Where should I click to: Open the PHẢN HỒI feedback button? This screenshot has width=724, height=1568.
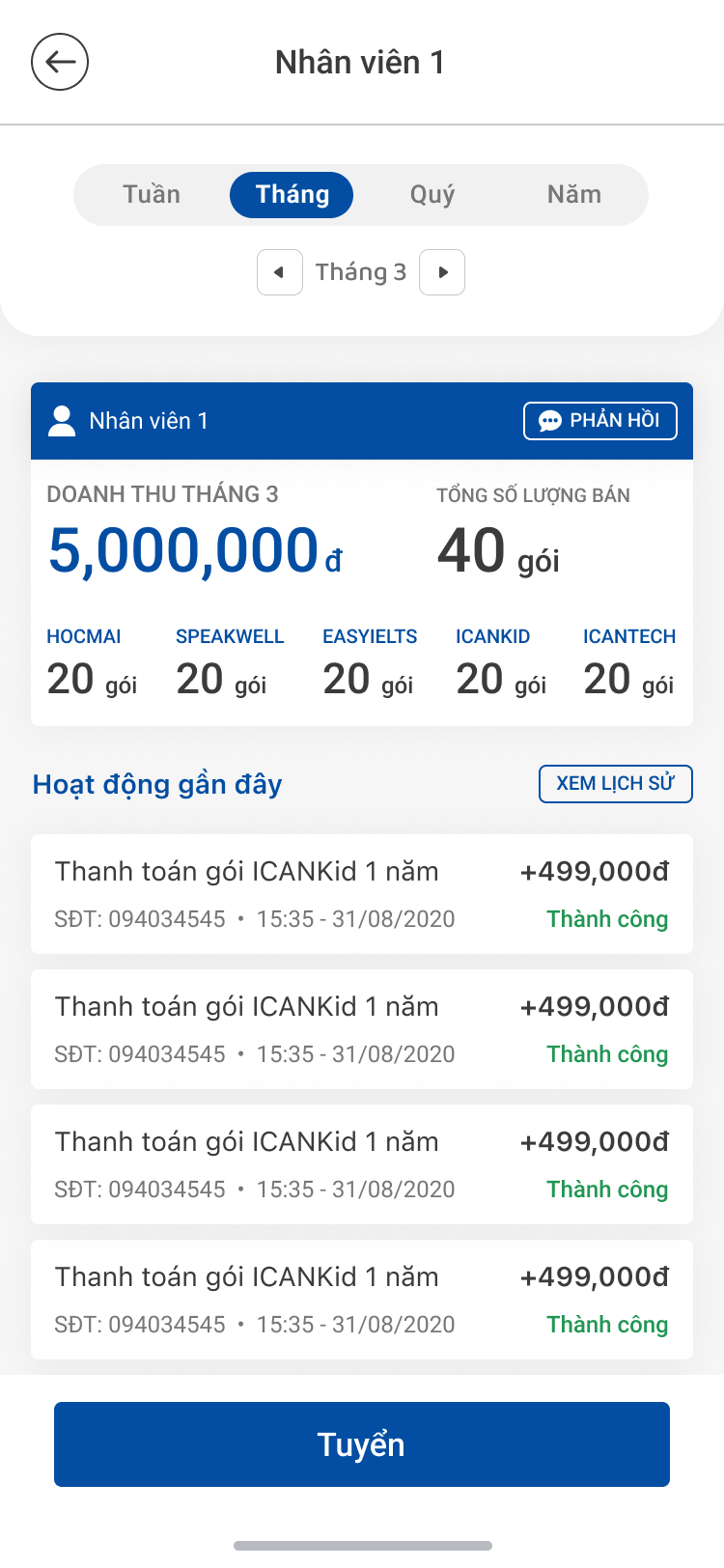click(x=600, y=421)
